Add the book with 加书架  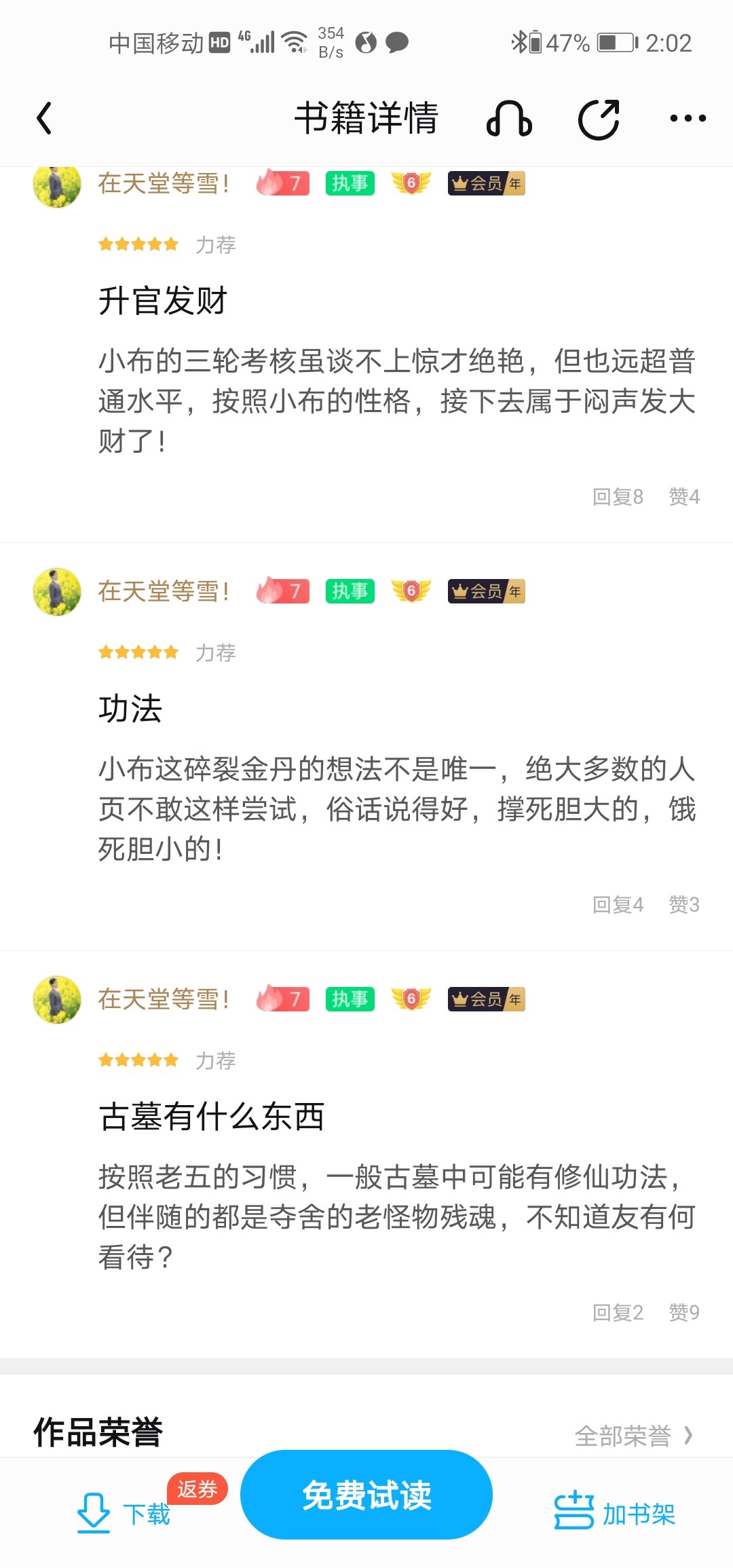615,1513
